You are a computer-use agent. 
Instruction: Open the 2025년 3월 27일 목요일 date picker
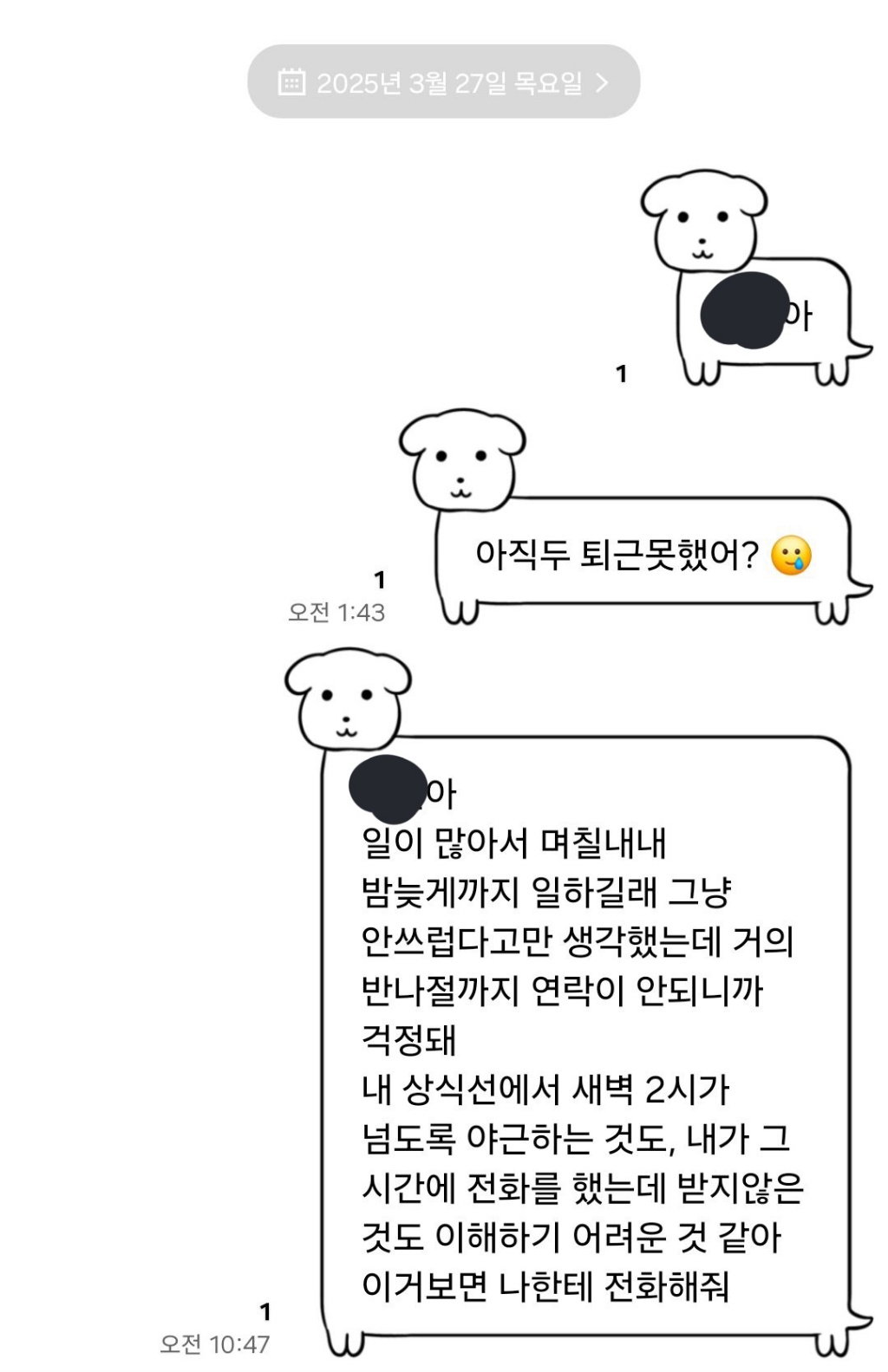pyautogui.click(x=443, y=82)
